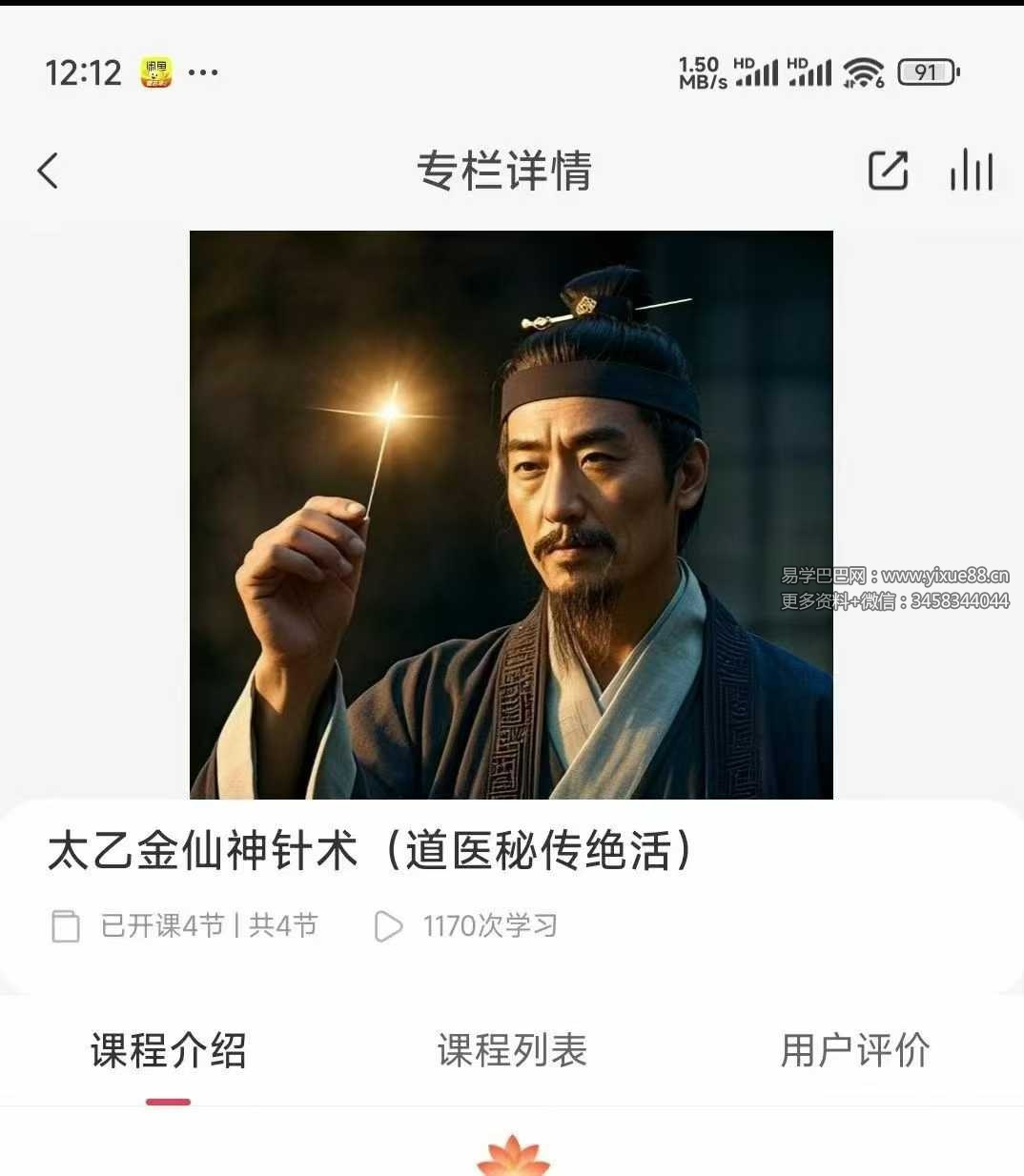1024x1176 pixels.
Task: Tap the document icon next to 已开课4节
Action: [x=64, y=925]
